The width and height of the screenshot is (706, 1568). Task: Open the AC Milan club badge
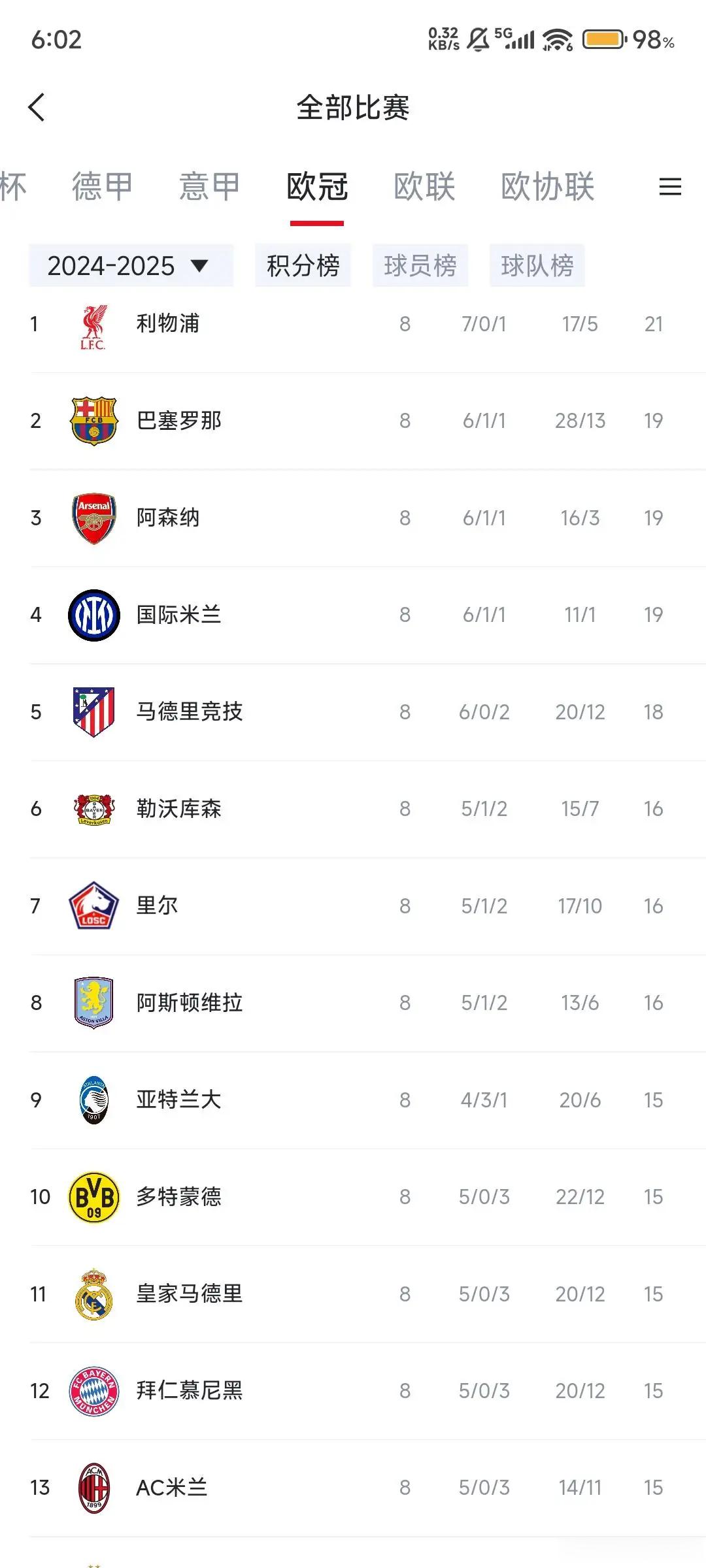(93, 1487)
